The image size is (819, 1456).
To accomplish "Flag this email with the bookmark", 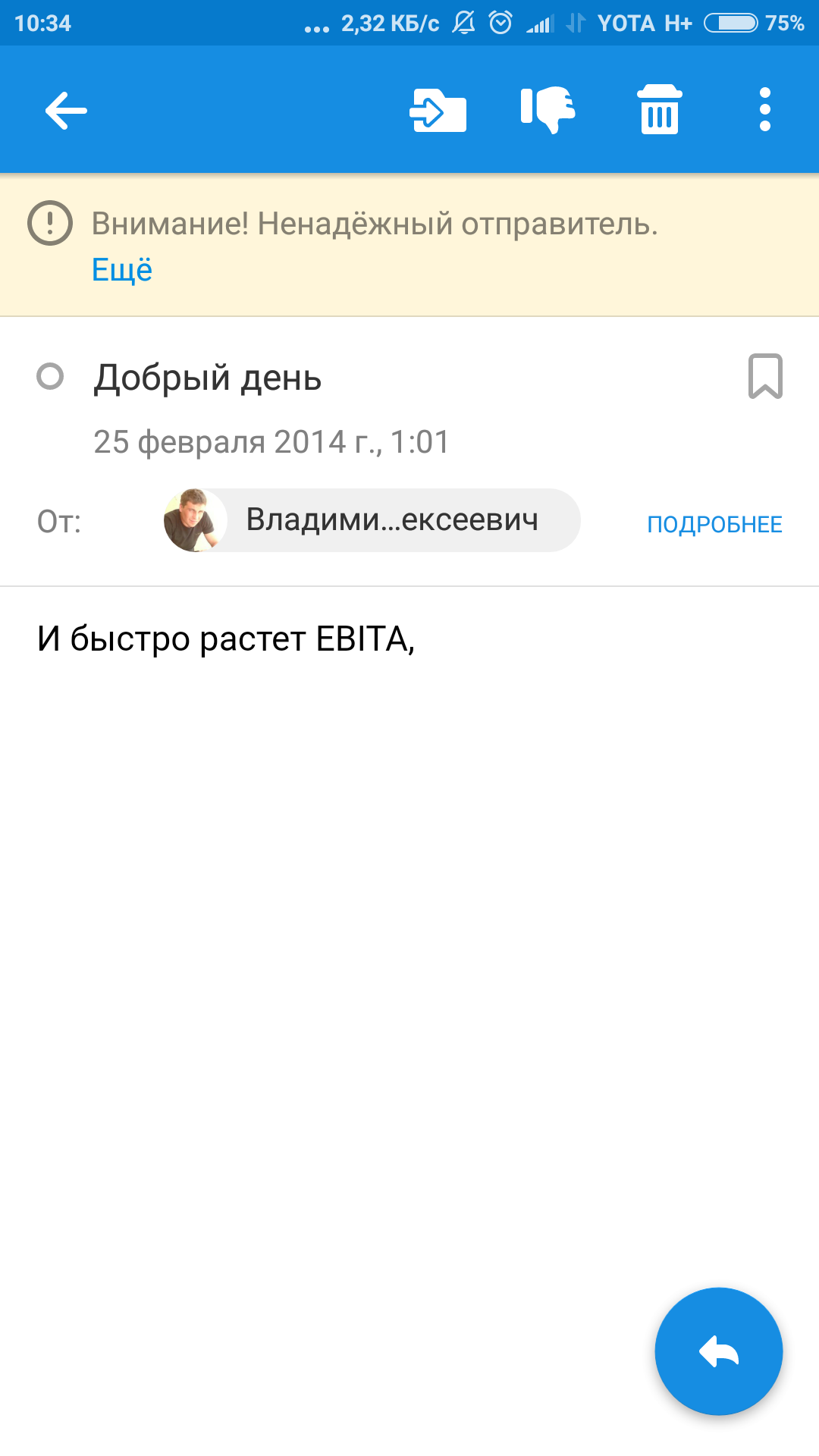I will (764, 376).
